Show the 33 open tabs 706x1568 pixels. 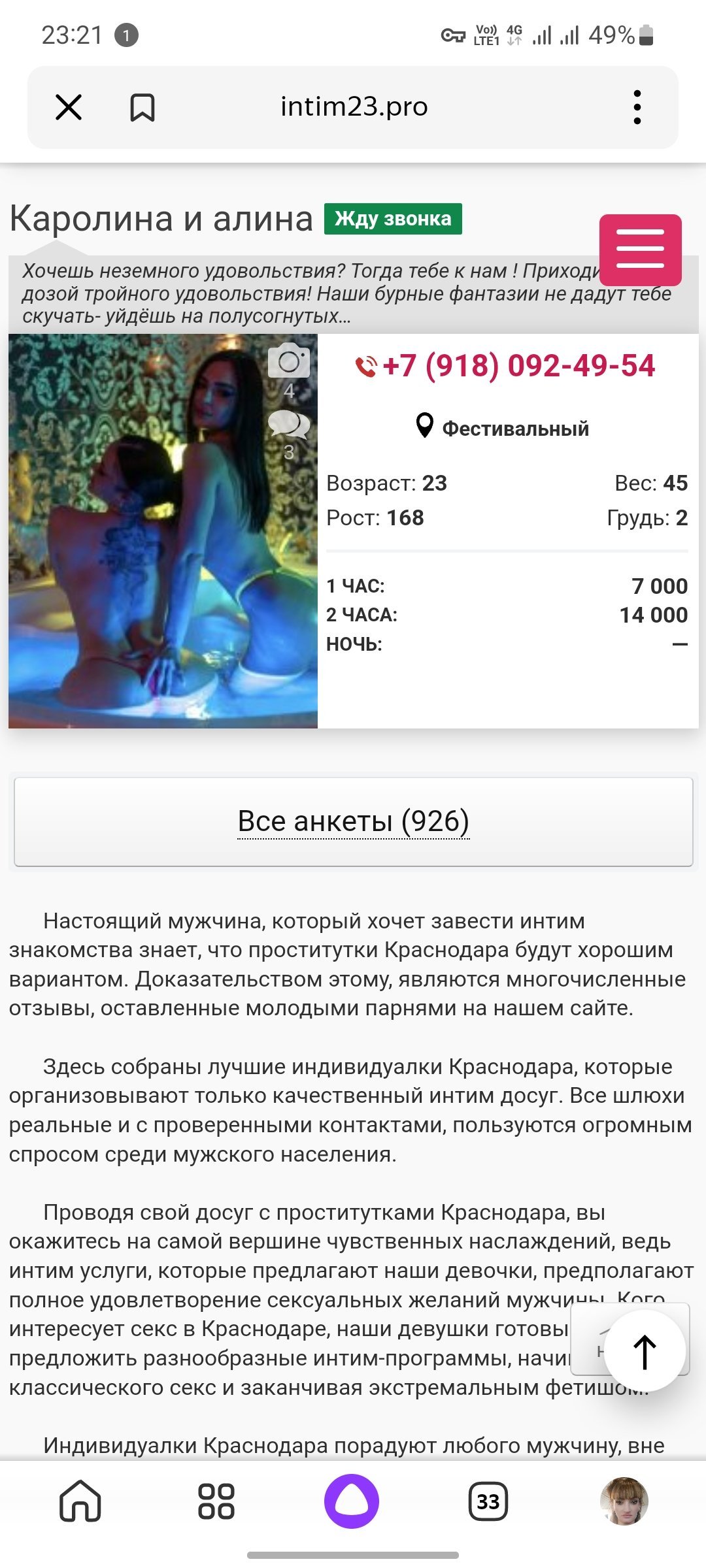[488, 1501]
